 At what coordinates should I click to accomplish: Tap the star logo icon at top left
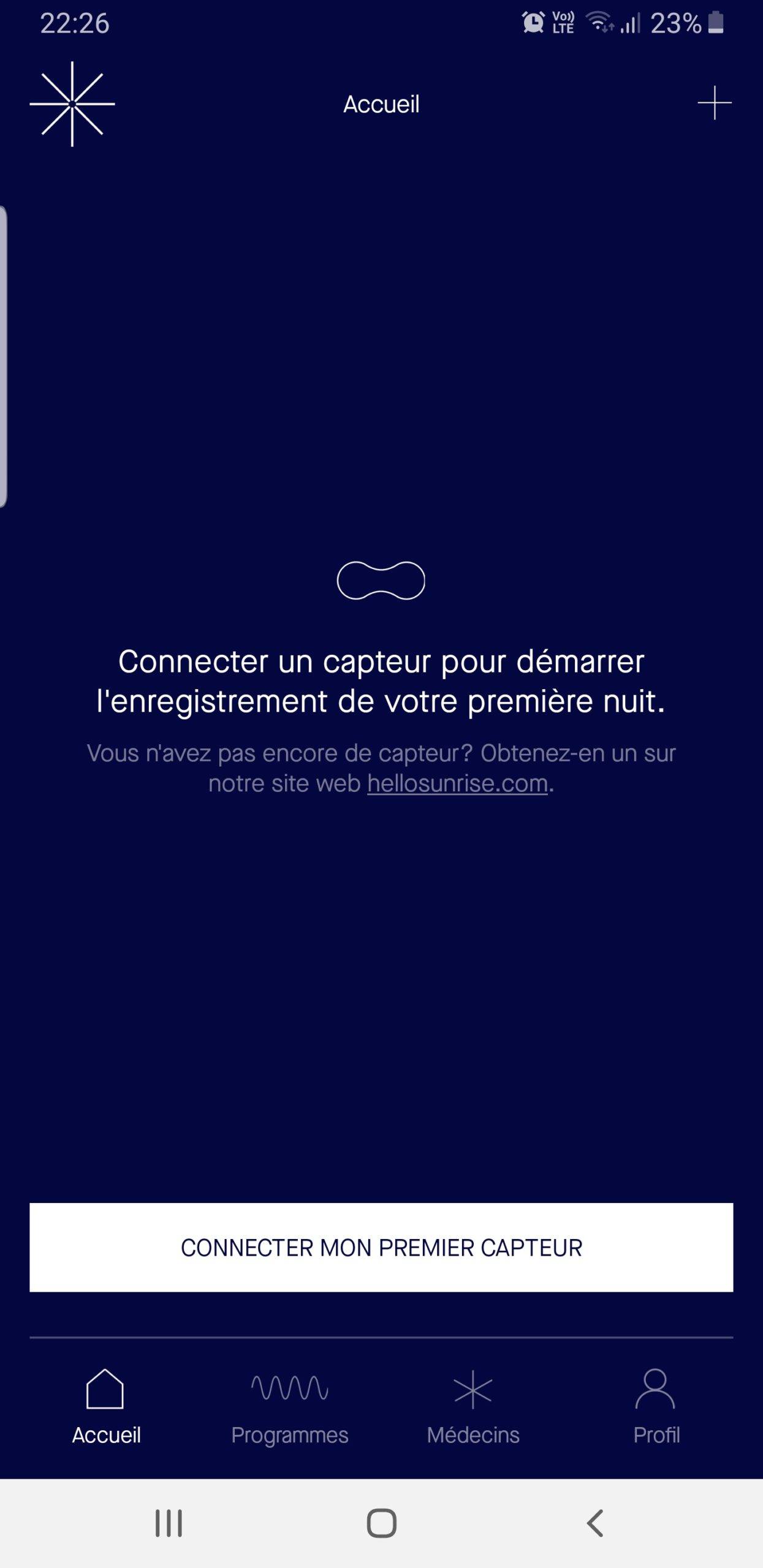coord(72,104)
